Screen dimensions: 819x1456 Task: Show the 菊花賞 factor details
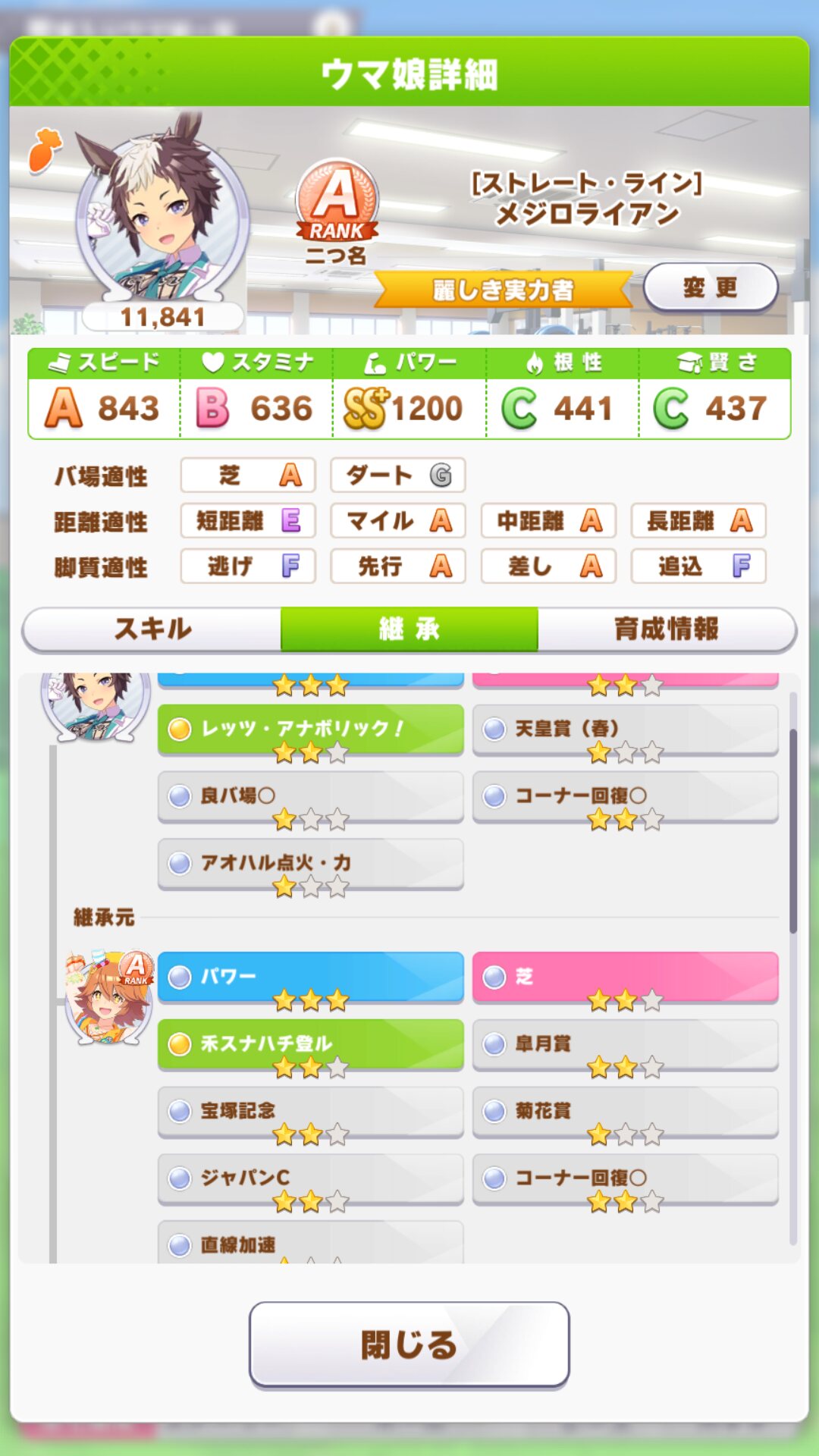[625, 1111]
